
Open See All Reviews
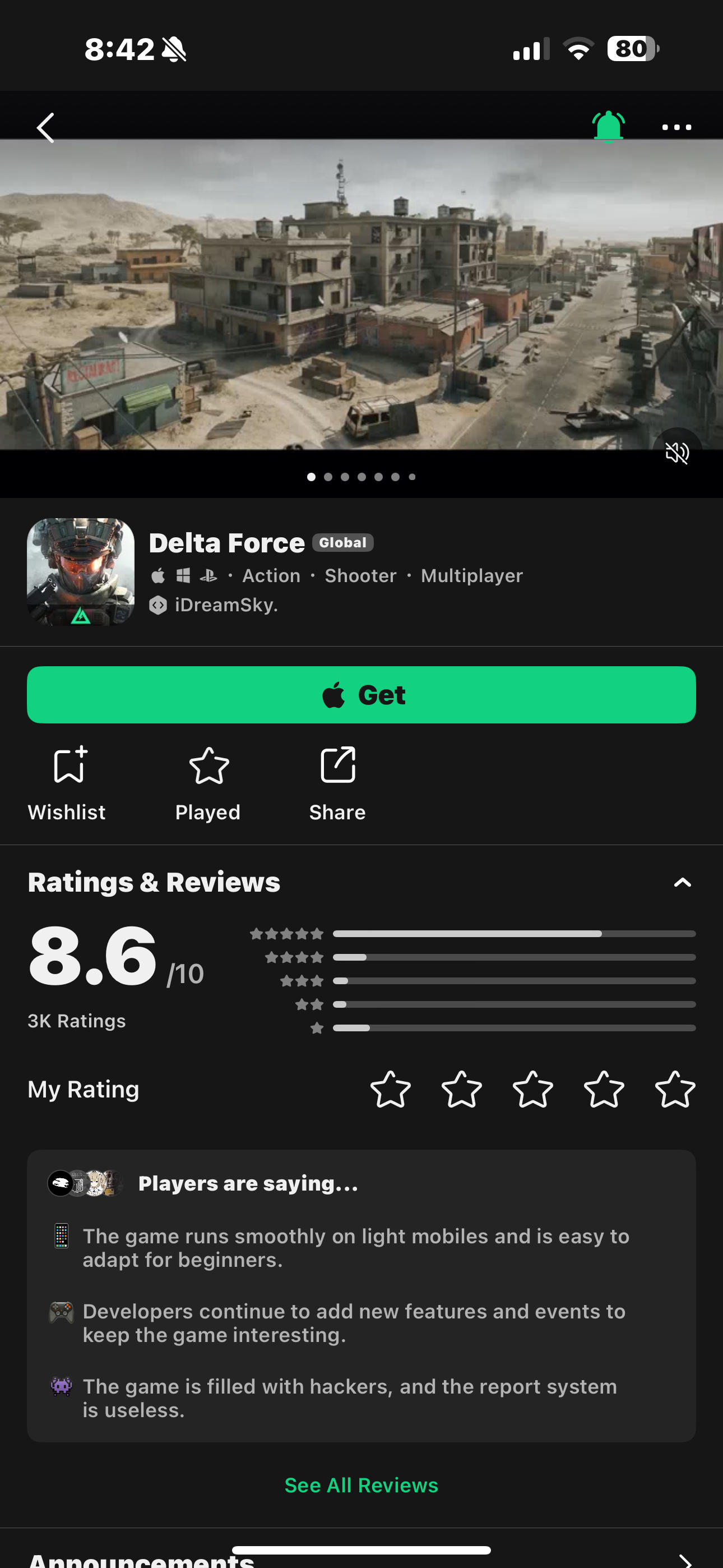point(361,1485)
